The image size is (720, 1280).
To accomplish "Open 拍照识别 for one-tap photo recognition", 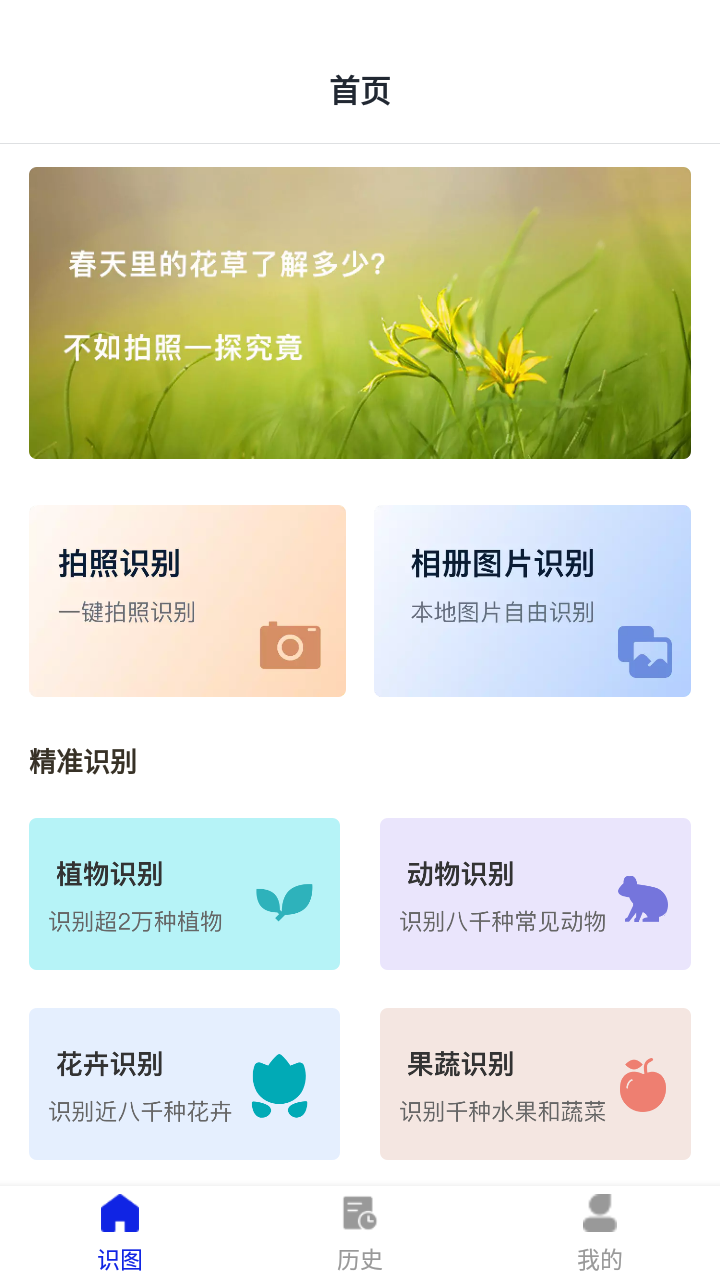I will tap(187, 600).
